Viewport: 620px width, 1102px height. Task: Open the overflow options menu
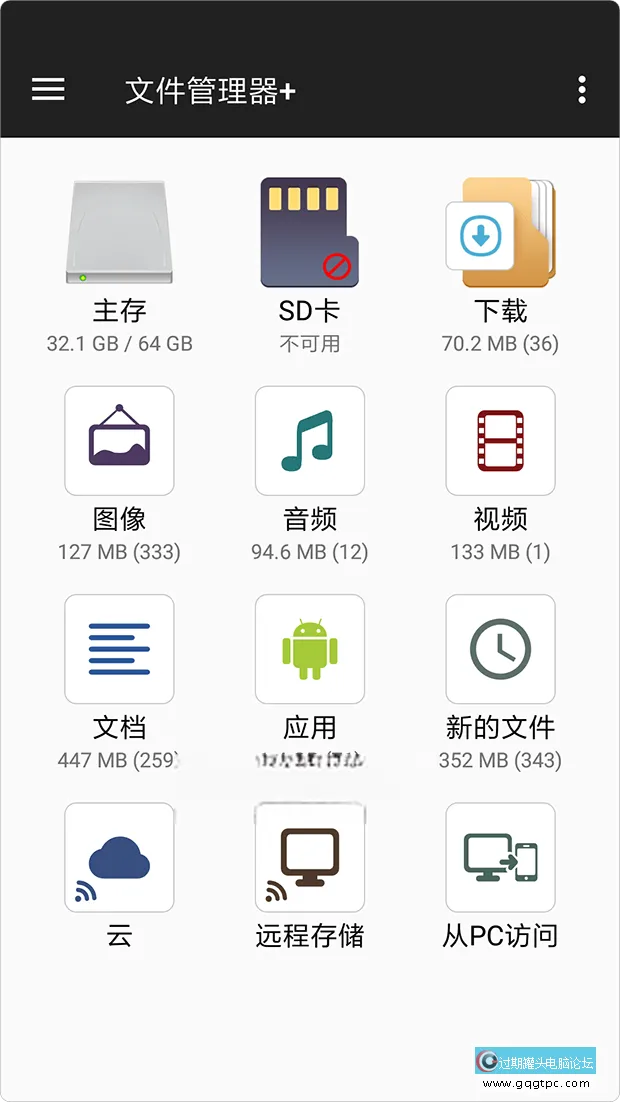pos(582,90)
